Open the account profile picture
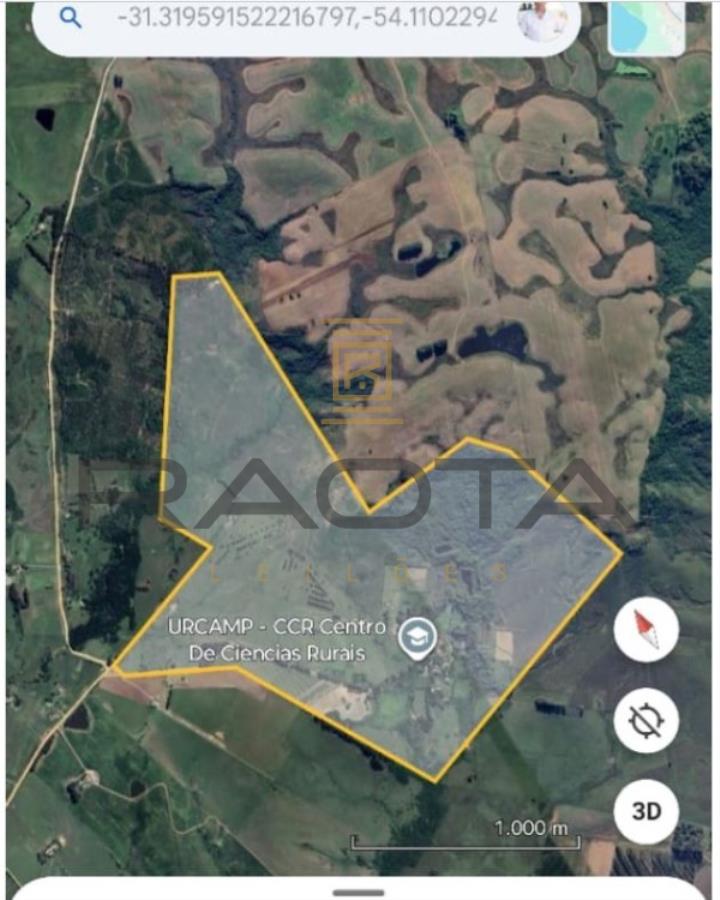Screen dimensions: 720x900 click(541, 20)
